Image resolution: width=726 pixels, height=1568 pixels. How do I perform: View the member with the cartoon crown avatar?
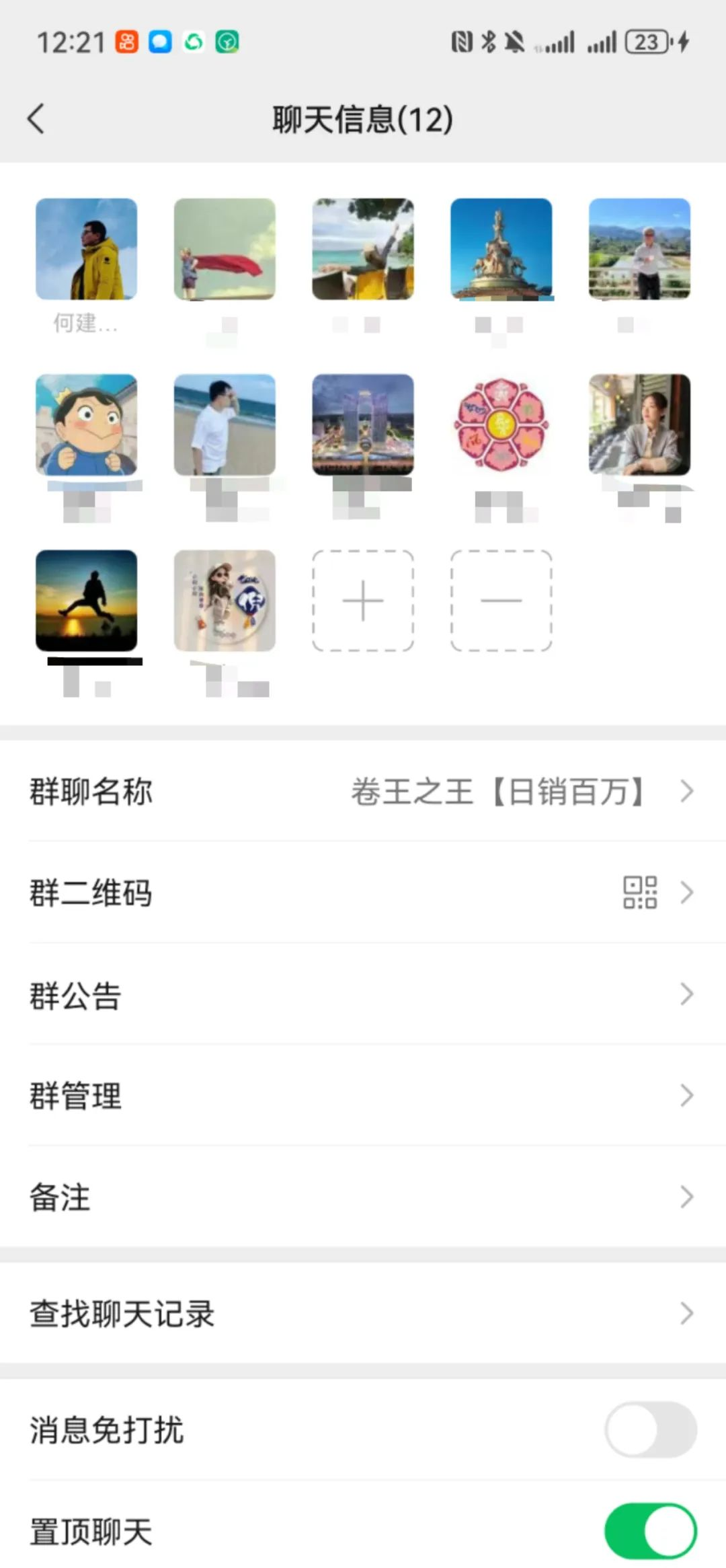tap(86, 424)
